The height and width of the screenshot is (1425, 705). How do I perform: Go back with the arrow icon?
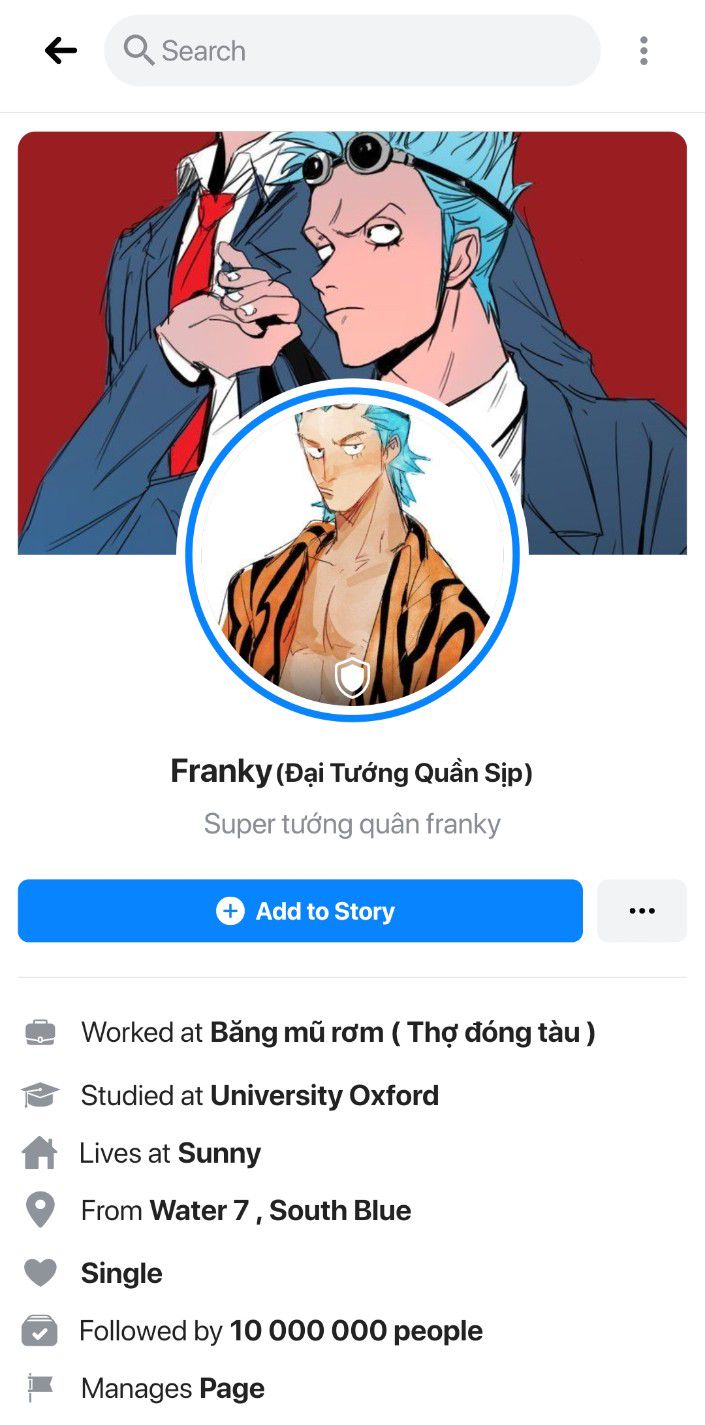point(61,51)
